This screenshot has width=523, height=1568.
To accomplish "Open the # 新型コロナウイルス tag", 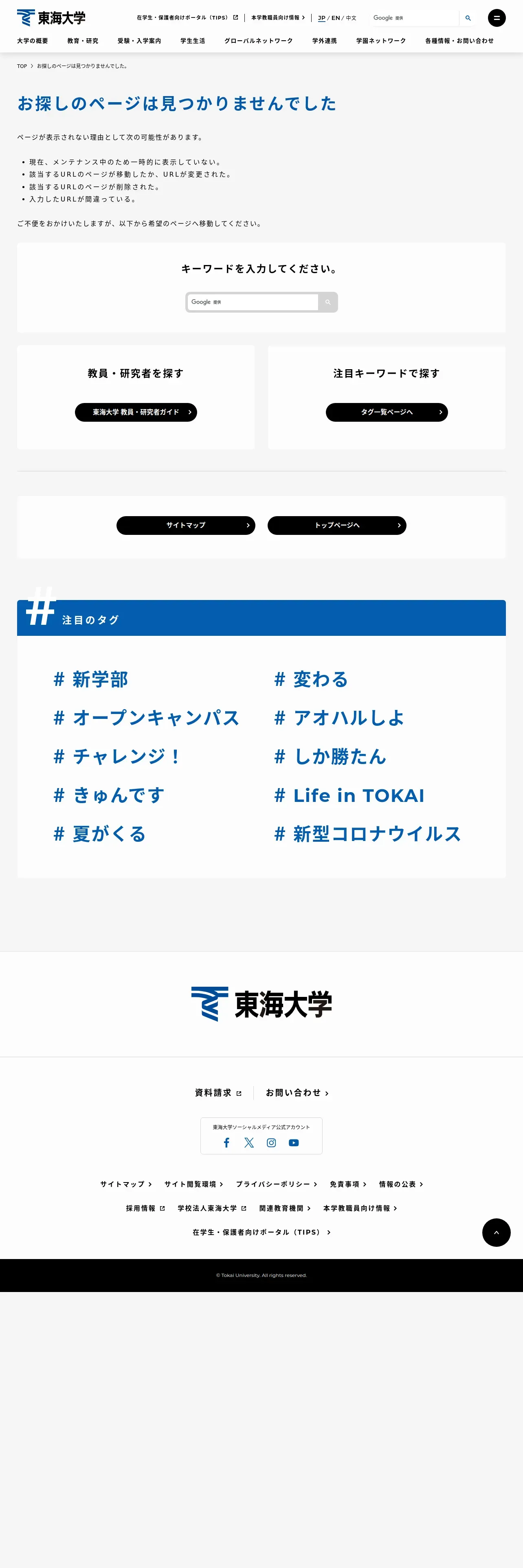I will click(x=368, y=833).
